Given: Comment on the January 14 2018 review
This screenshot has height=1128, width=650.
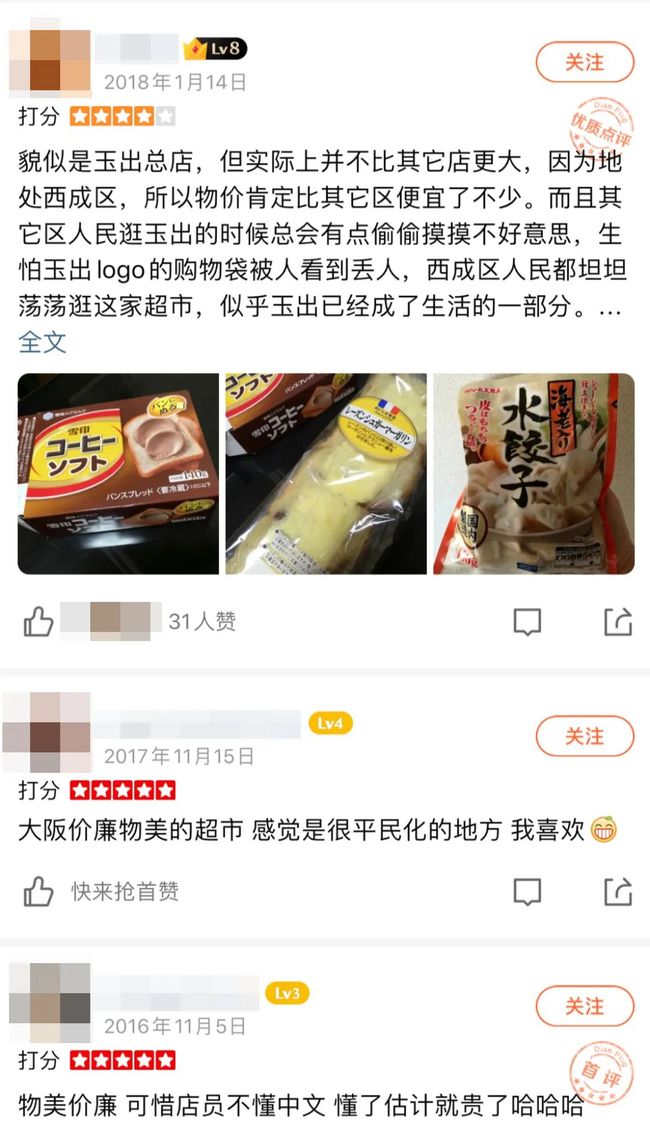Looking at the screenshot, I should click(x=527, y=622).
